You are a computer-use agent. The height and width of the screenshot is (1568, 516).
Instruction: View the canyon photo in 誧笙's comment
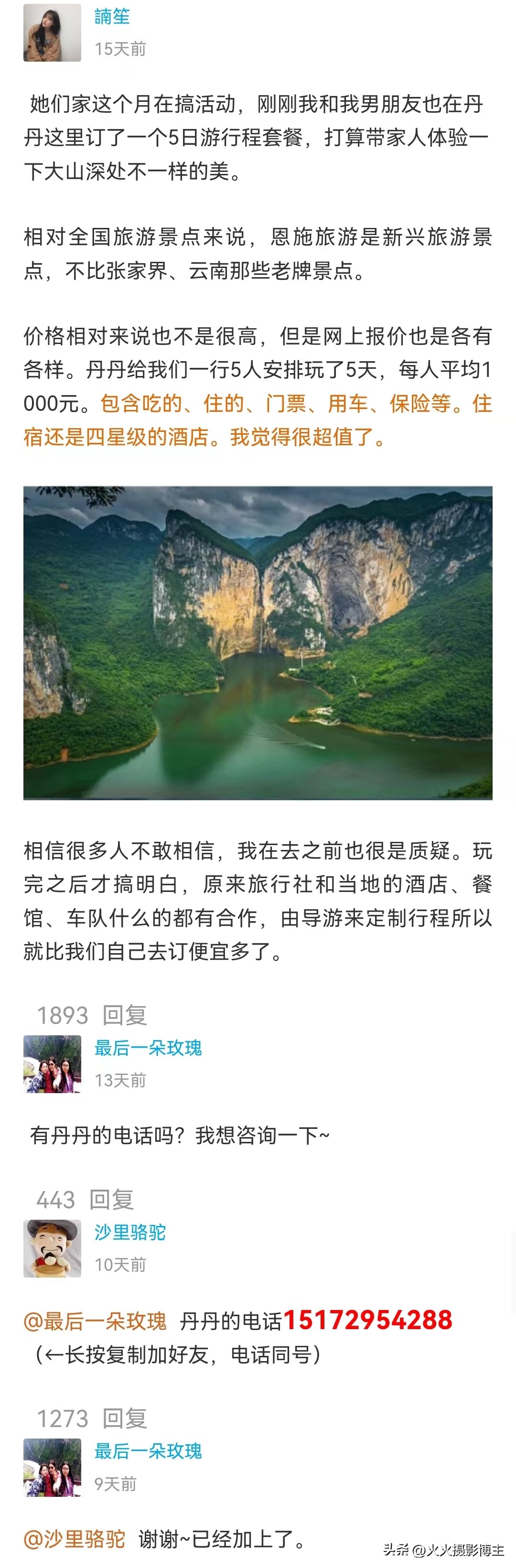click(258, 642)
